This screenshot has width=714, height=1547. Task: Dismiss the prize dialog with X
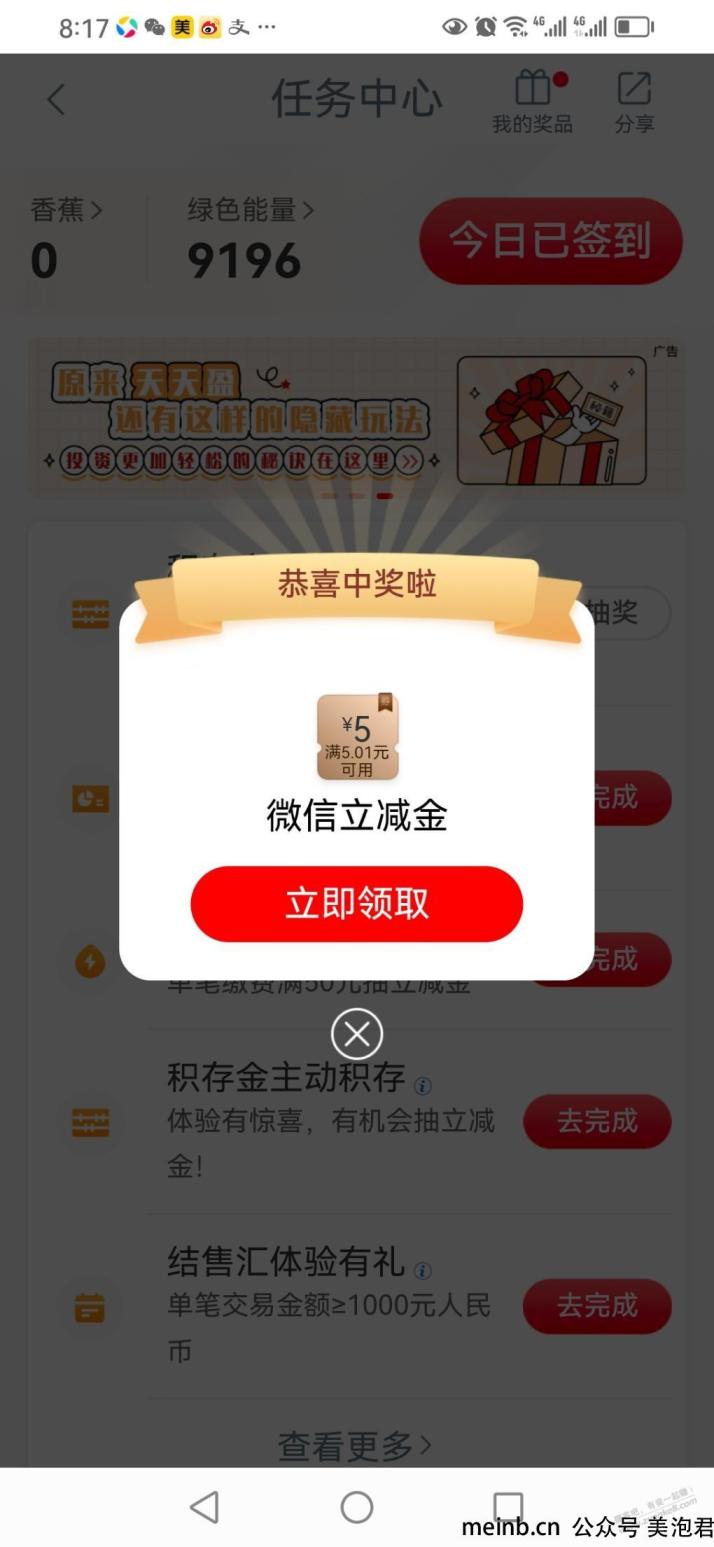click(357, 1034)
